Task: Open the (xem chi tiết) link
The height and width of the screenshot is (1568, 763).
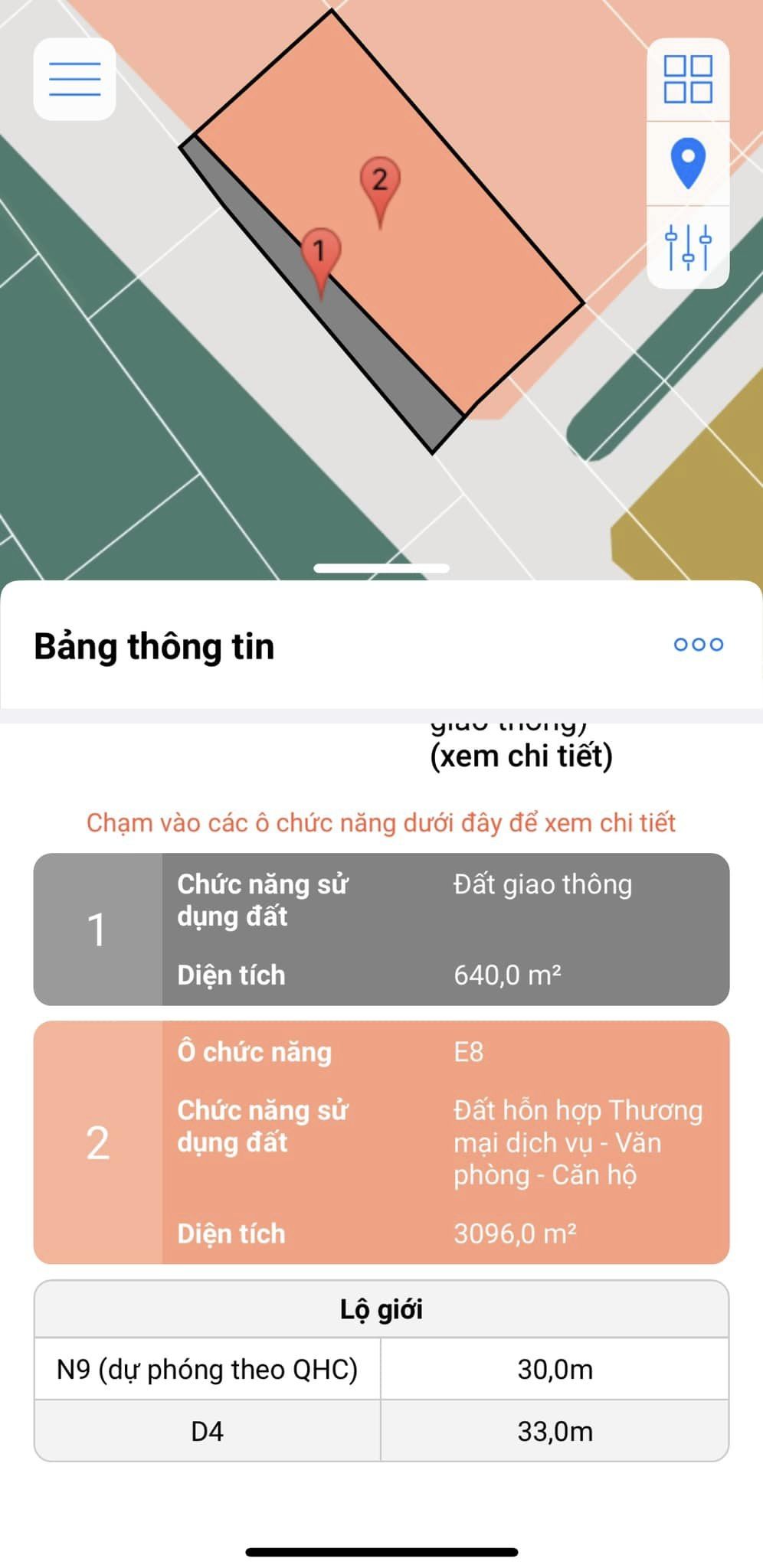Action: coord(521,756)
